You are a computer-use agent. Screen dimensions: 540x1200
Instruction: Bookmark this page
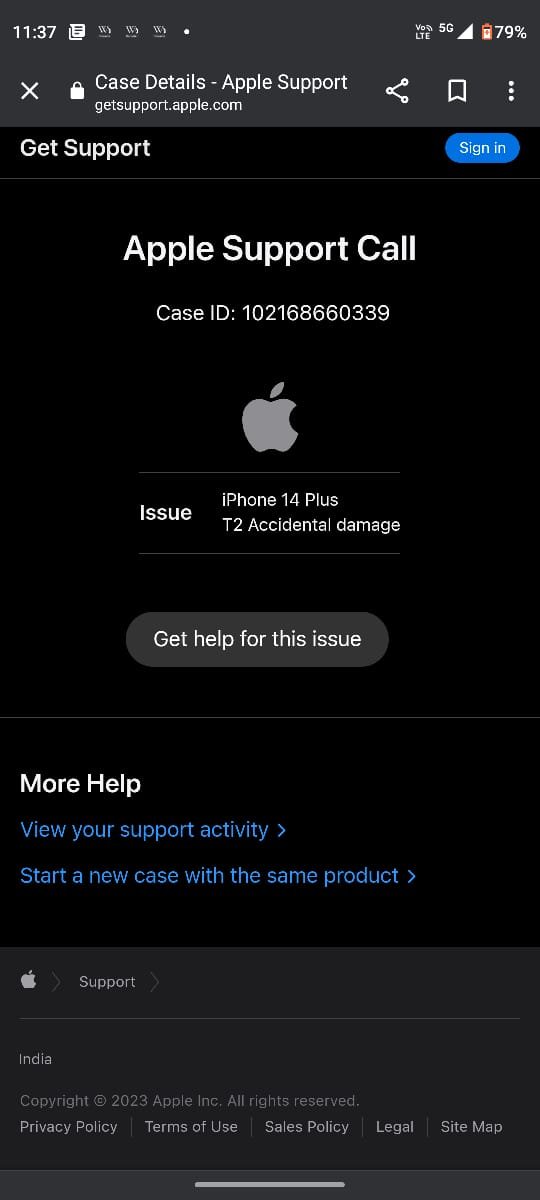pos(457,91)
